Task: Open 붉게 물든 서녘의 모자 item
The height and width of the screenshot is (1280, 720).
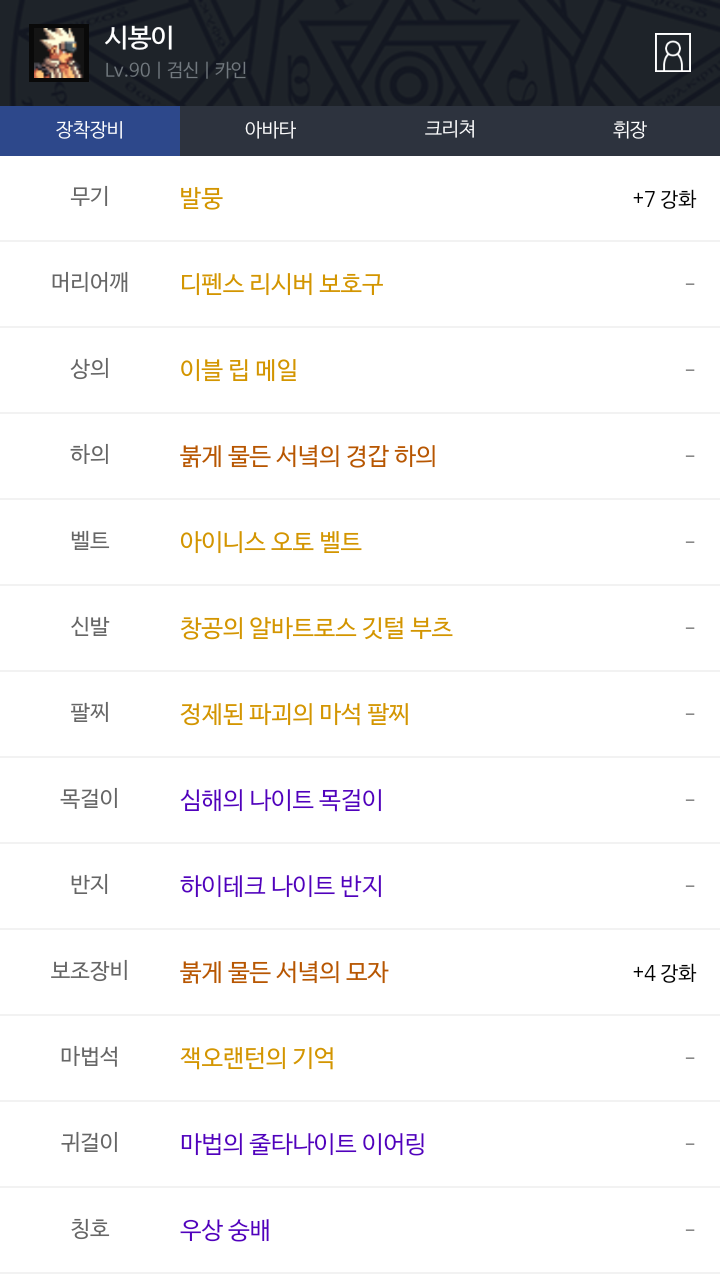Action: coord(284,972)
